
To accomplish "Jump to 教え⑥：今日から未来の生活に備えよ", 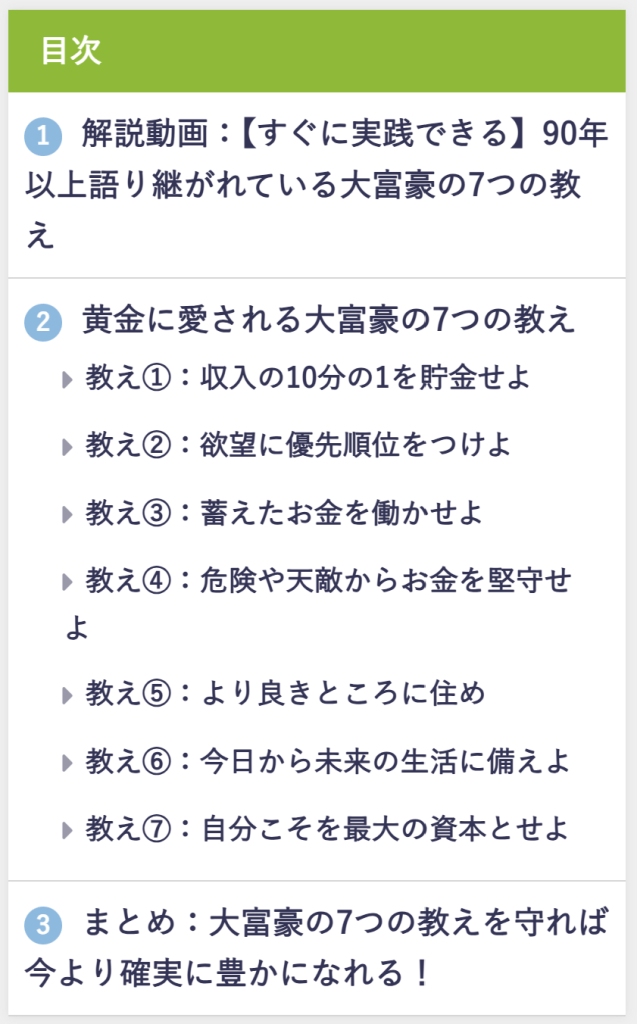I will coord(328,761).
